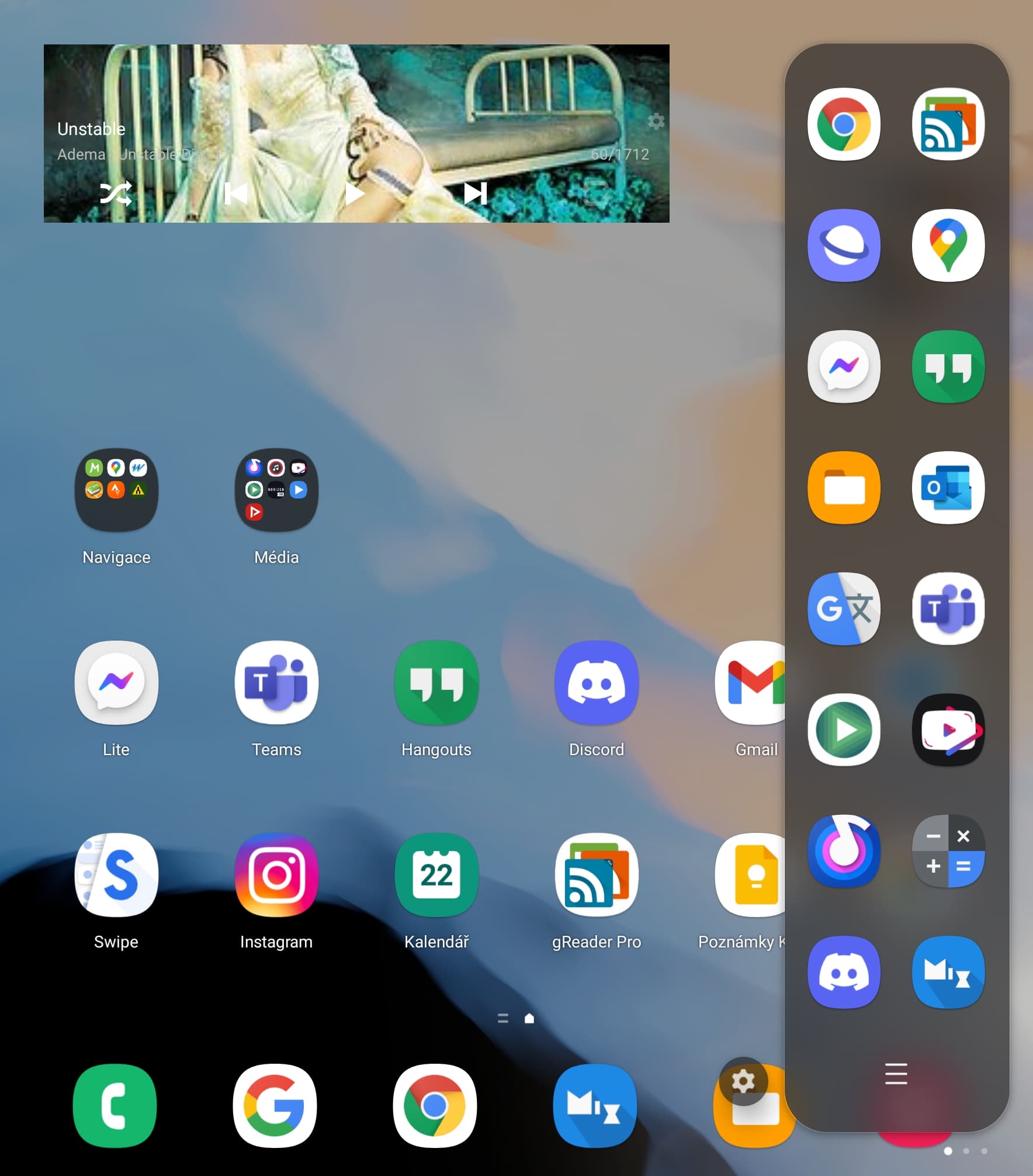Launch Google Maps from the edge panel
Viewport: 1033px width, 1176px height.
pyautogui.click(x=948, y=245)
